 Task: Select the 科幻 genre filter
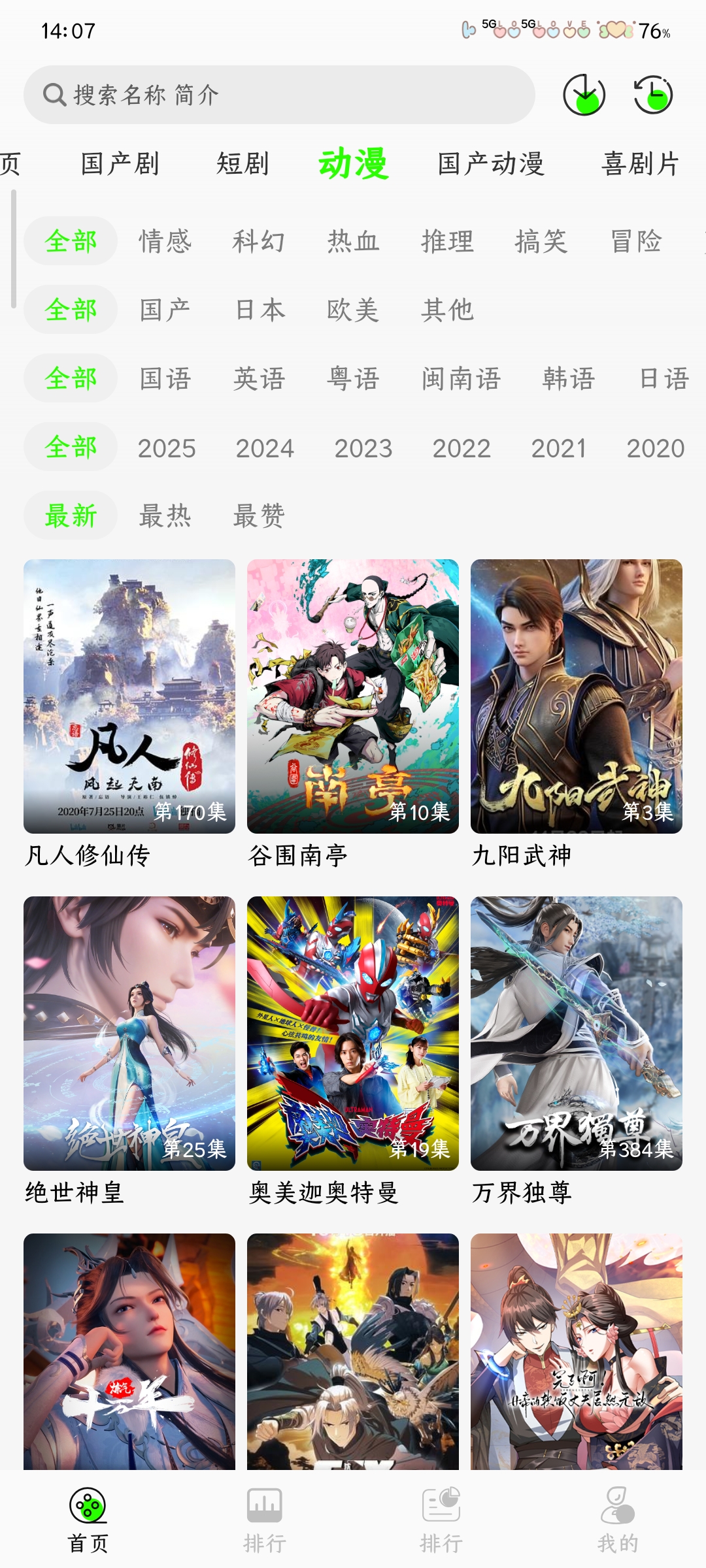click(x=258, y=240)
